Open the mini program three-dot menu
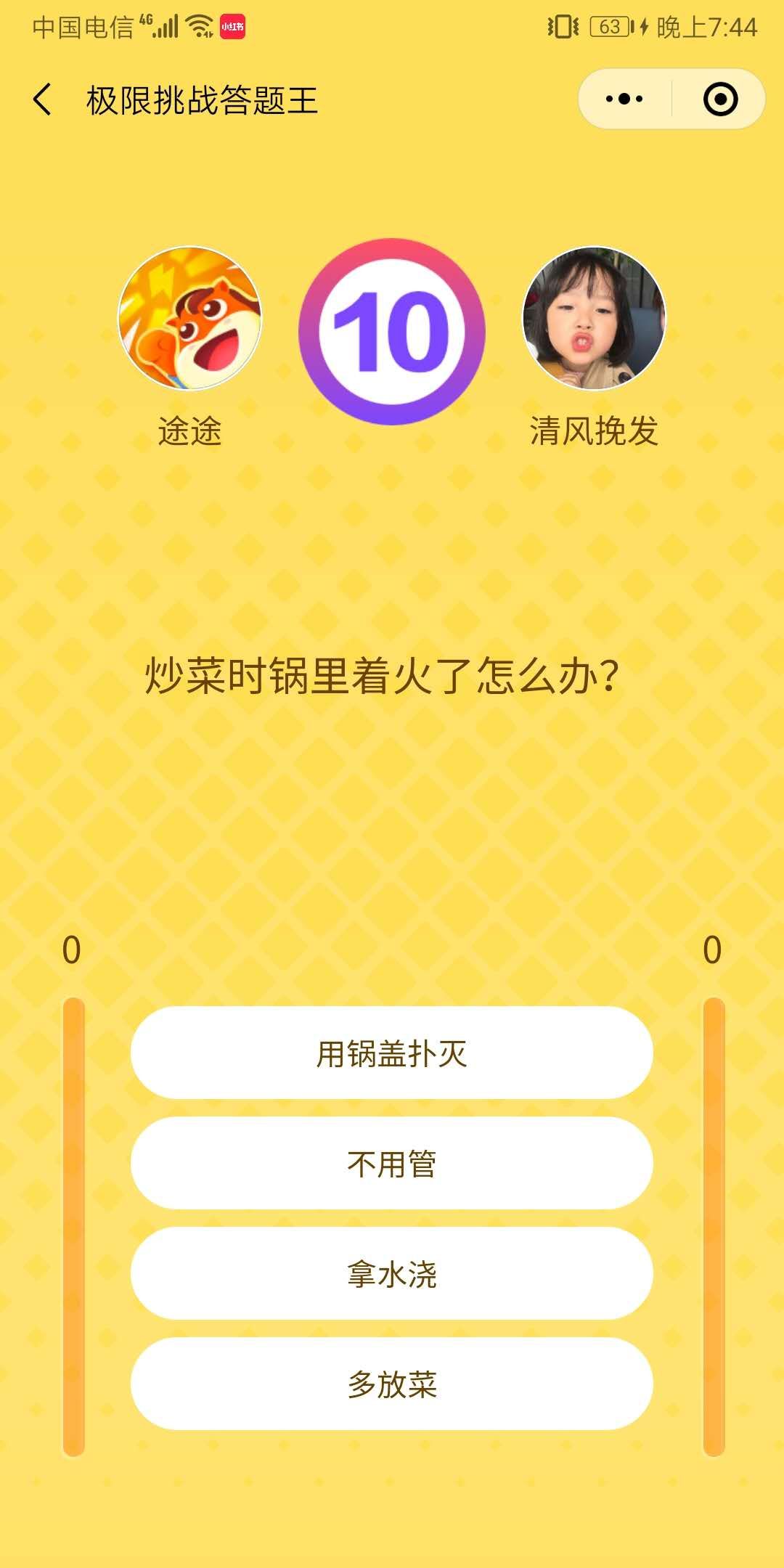 [624, 99]
